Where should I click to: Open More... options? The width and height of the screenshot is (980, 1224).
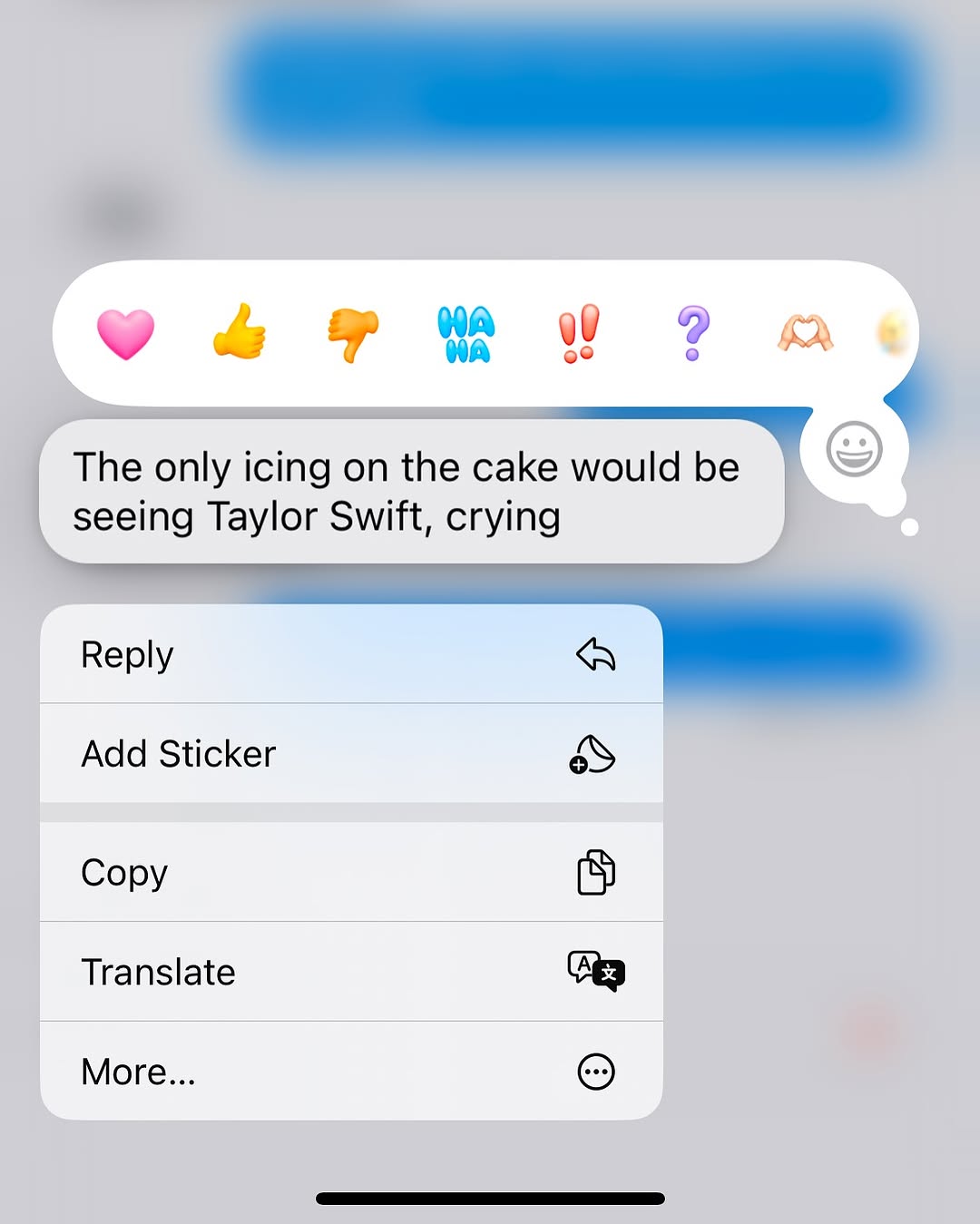[351, 1071]
